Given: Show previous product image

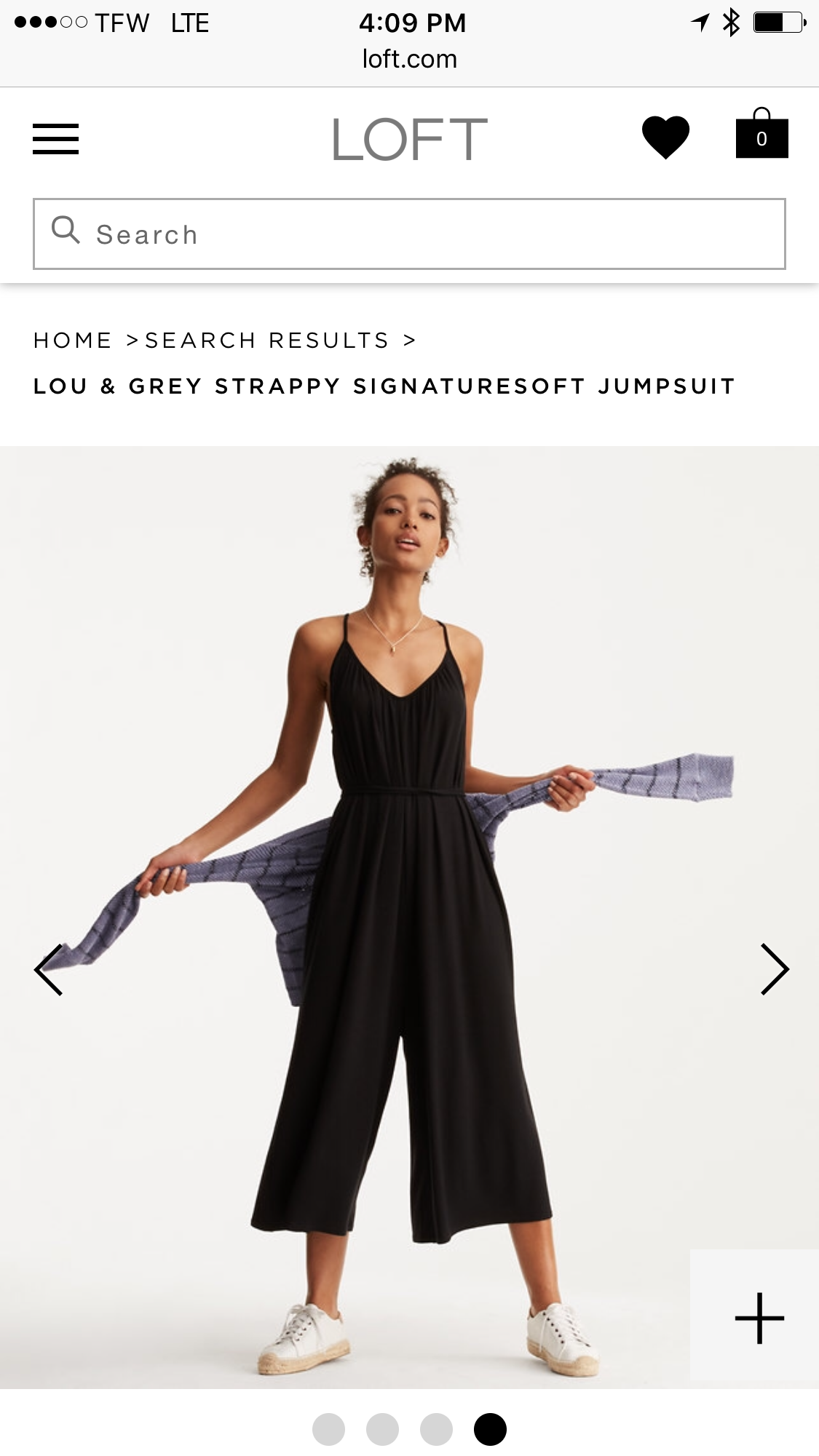Looking at the screenshot, I should (49, 969).
